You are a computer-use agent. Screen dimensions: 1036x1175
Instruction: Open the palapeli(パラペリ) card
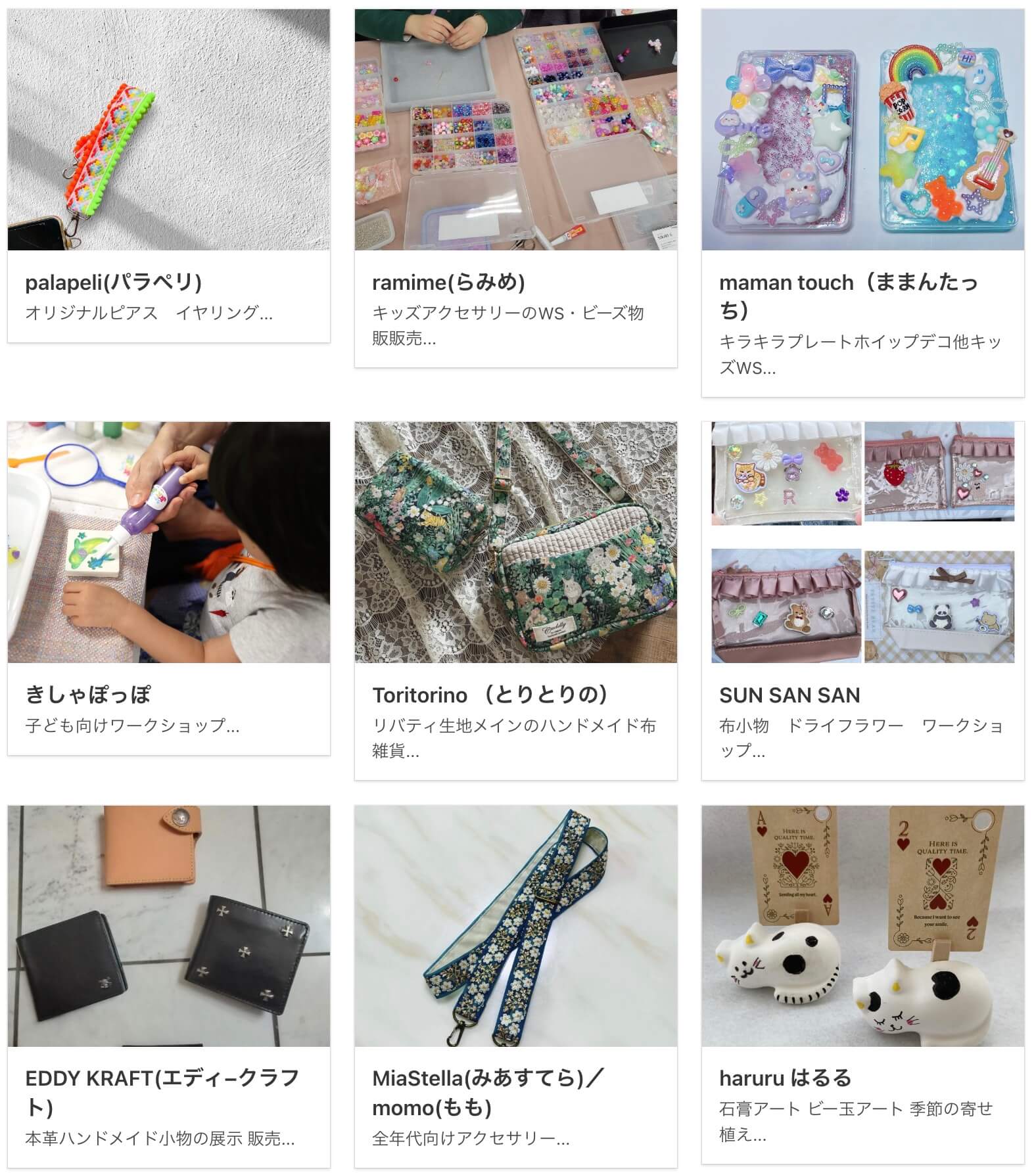pyautogui.click(x=168, y=175)
